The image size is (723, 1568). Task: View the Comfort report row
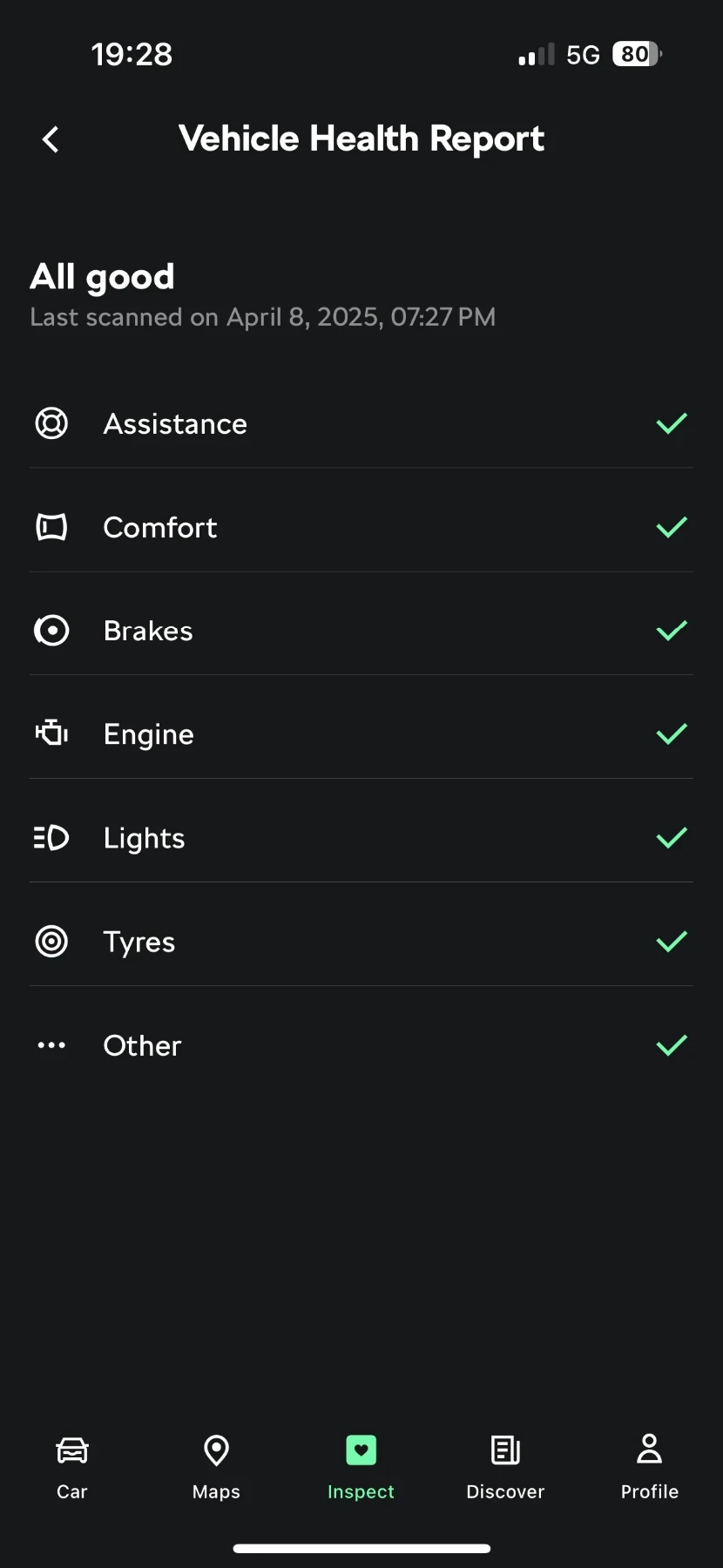click(361, 527)
